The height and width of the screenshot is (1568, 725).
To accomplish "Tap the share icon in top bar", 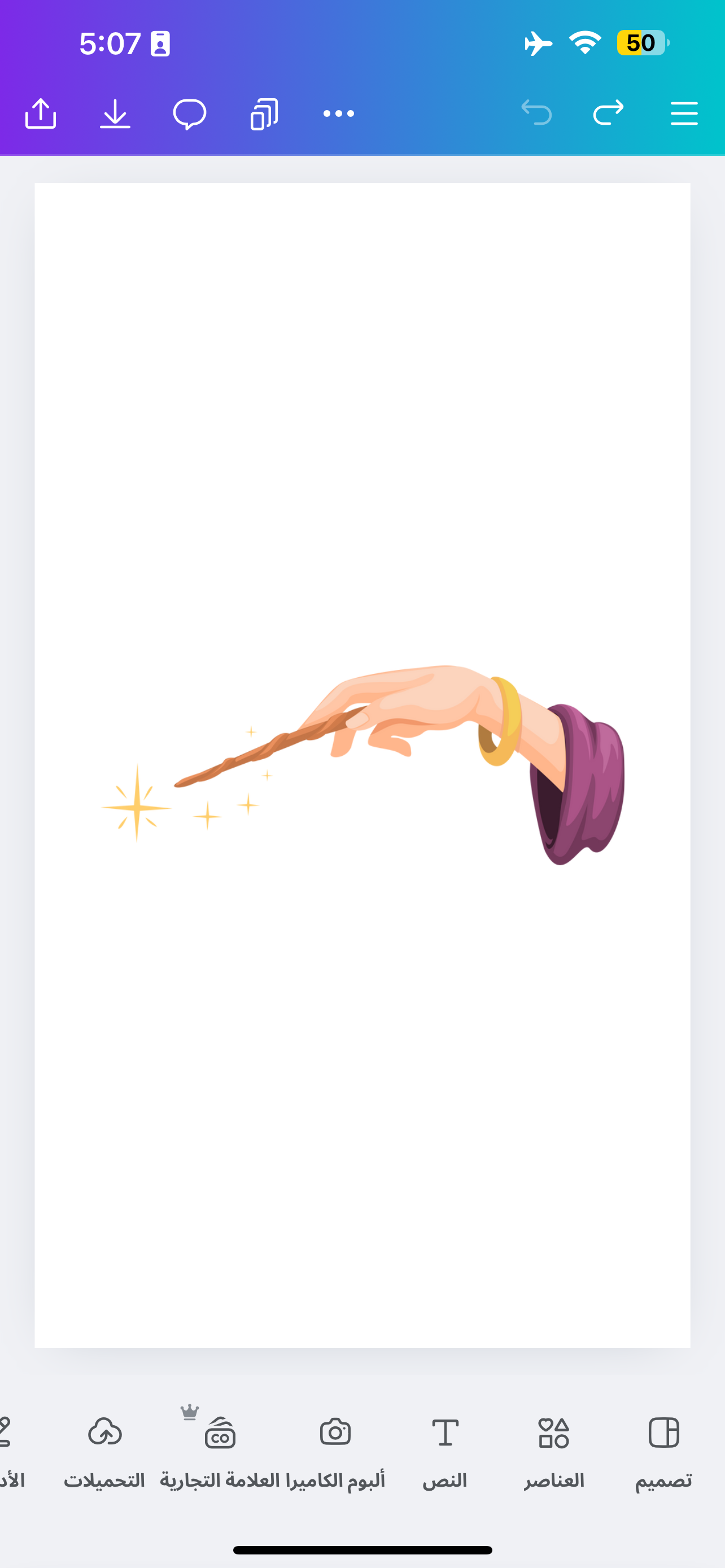I will [x=41, y=113].
